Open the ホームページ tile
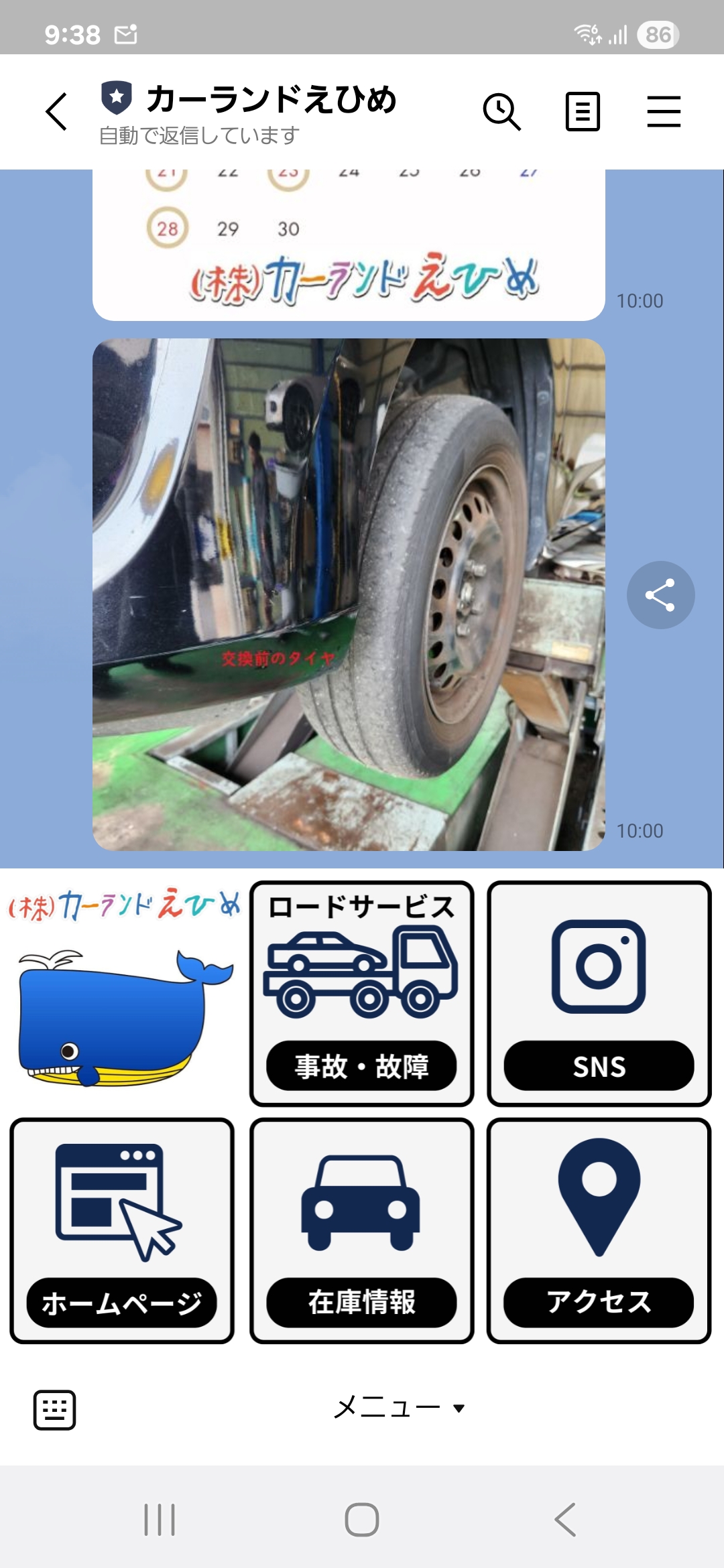724x1568 pixels. 122,1230
